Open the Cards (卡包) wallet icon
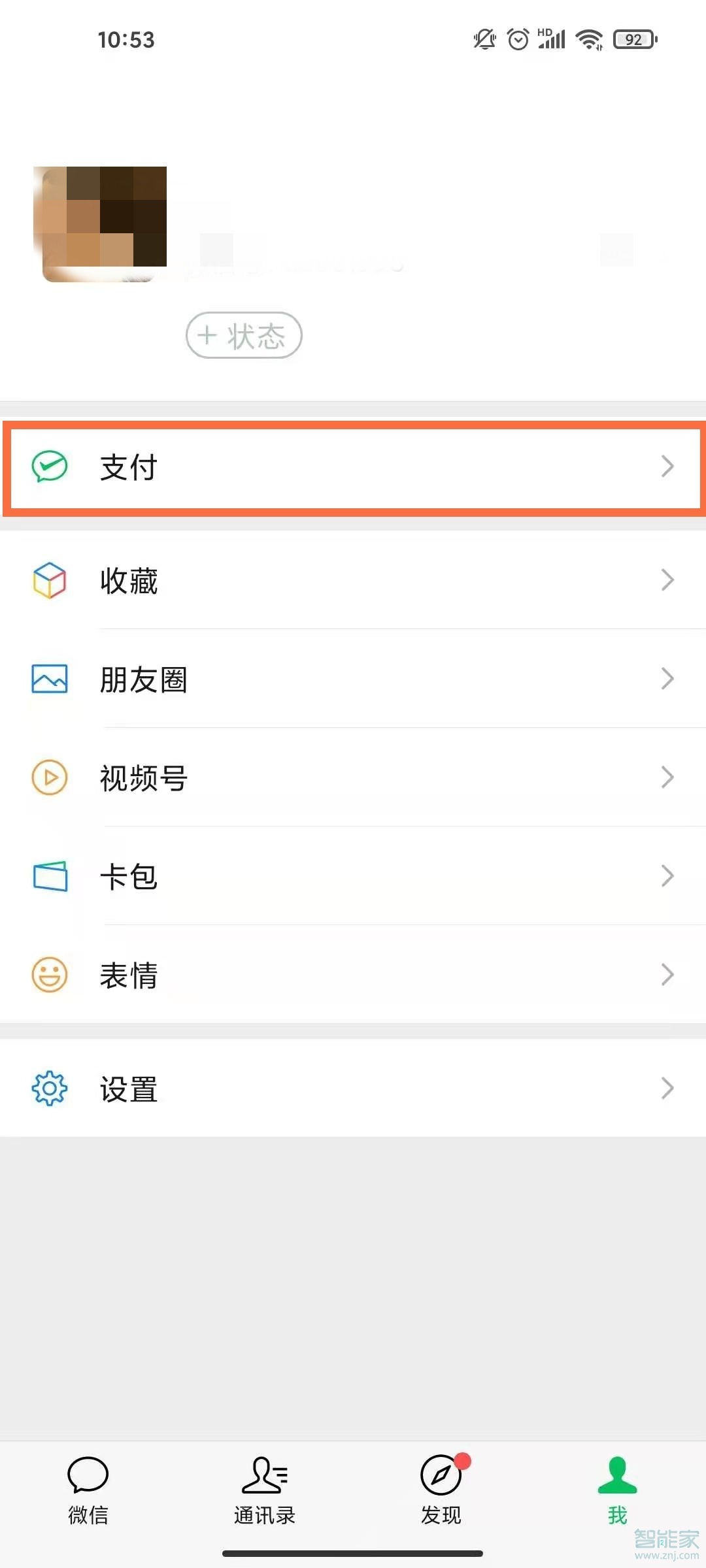The image size is (706, 1568). pos(48,876)
